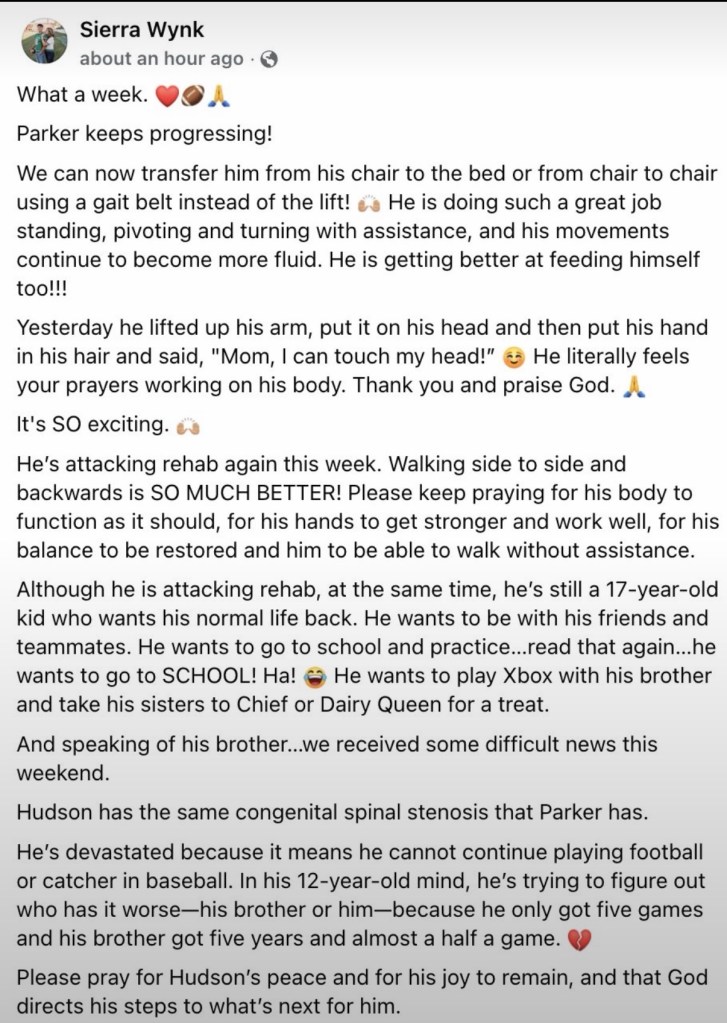Open the post's 'about an hour ago' timestamp

161,59
